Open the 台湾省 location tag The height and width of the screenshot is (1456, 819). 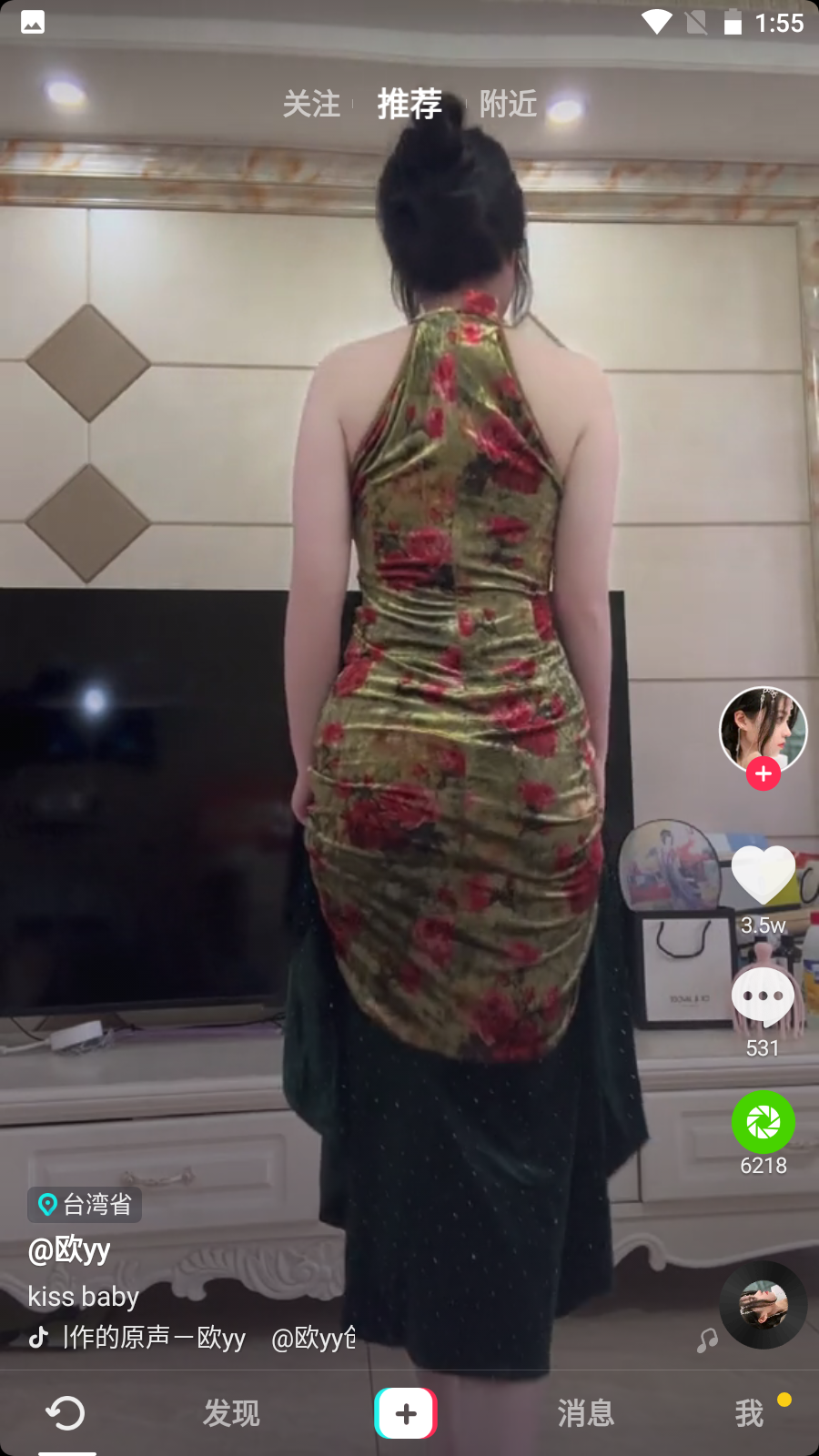coord(85,1205)
